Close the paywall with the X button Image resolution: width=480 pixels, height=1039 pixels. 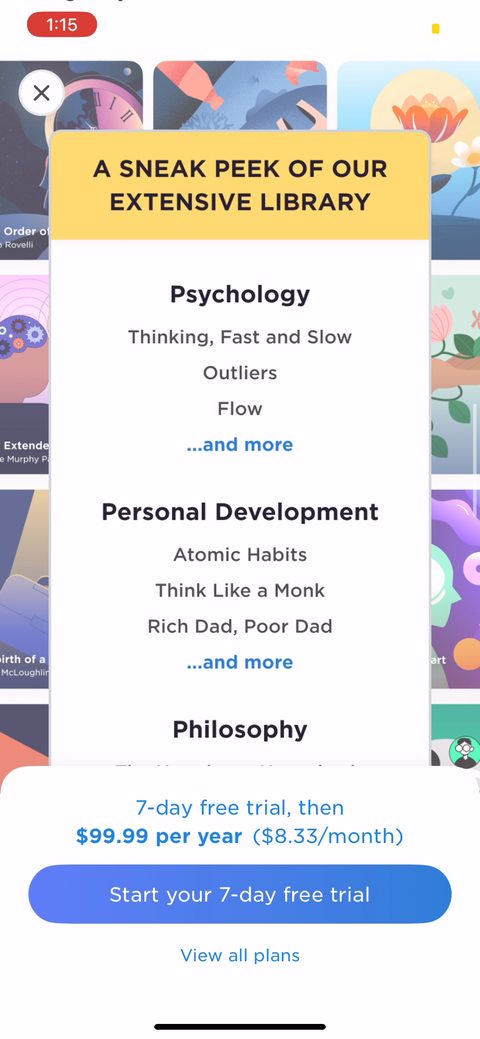click(41, 93)
